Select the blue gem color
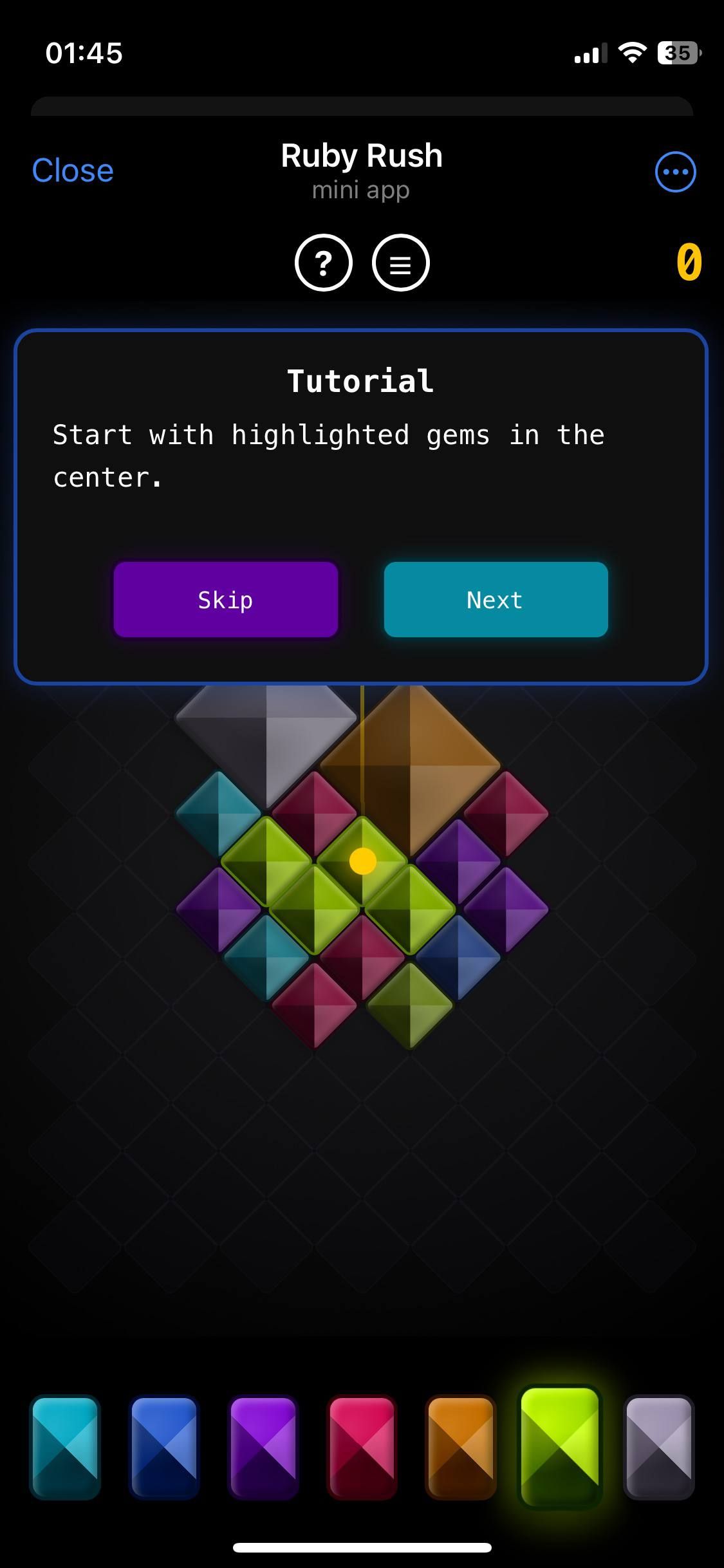Image resolution: width=724 pixels, height=1568 pixels. tap(164, 1447)
